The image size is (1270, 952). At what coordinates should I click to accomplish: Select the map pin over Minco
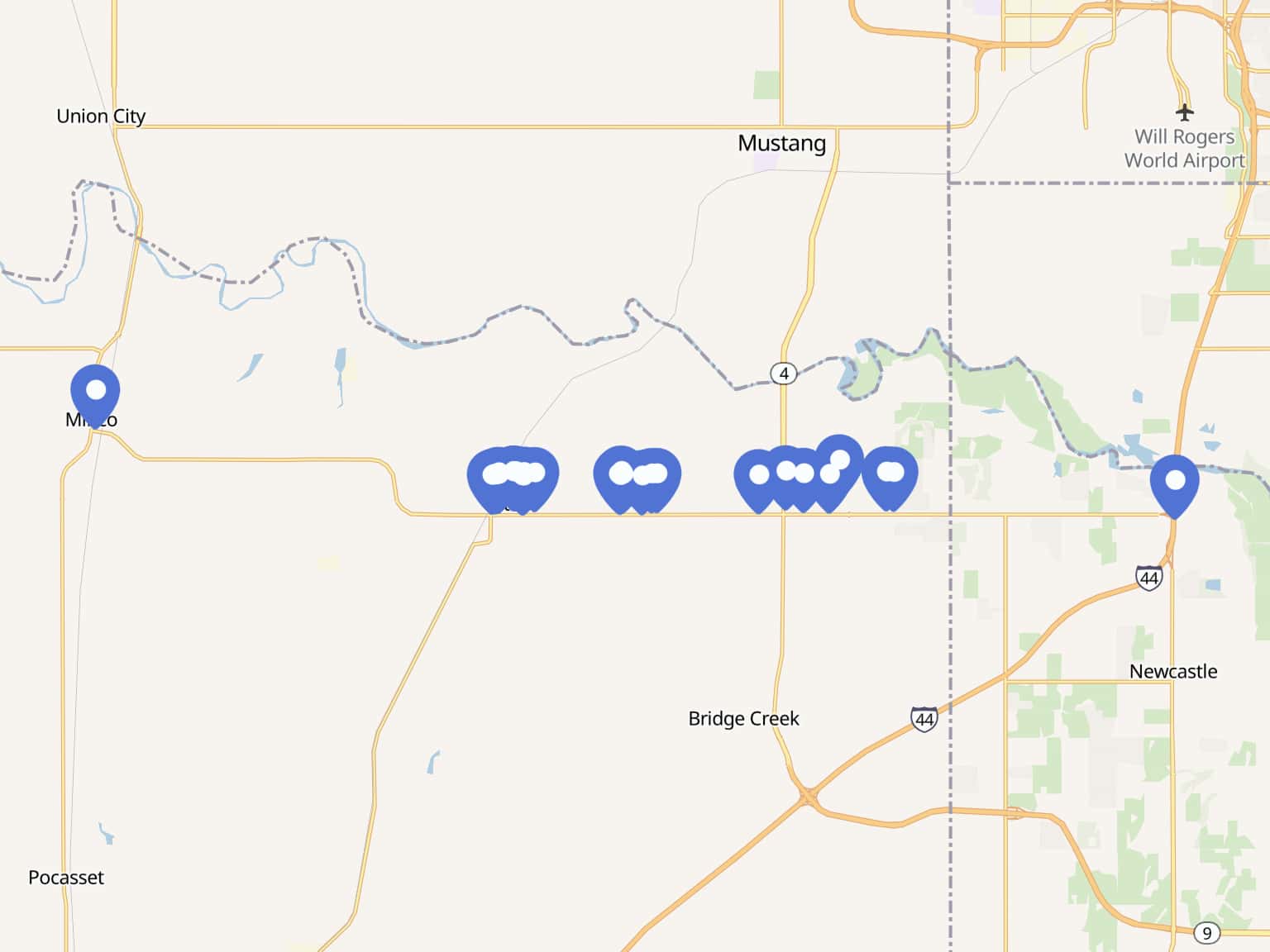95,391
